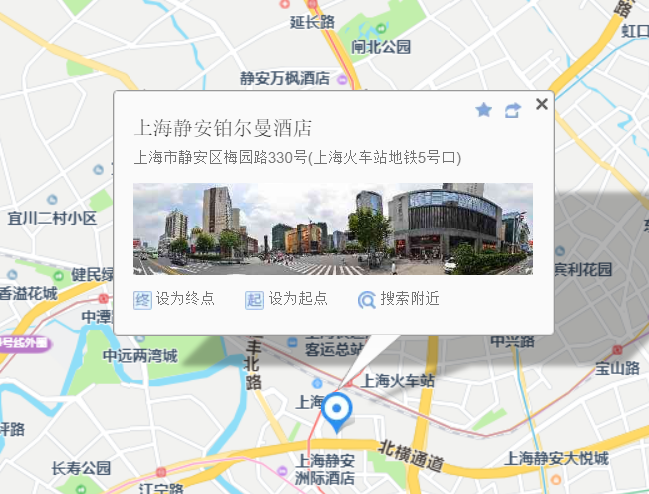Viewport: 649px width, 494px height.
Task: Search nearby places (搜索附近)
Action: (399, 299)
